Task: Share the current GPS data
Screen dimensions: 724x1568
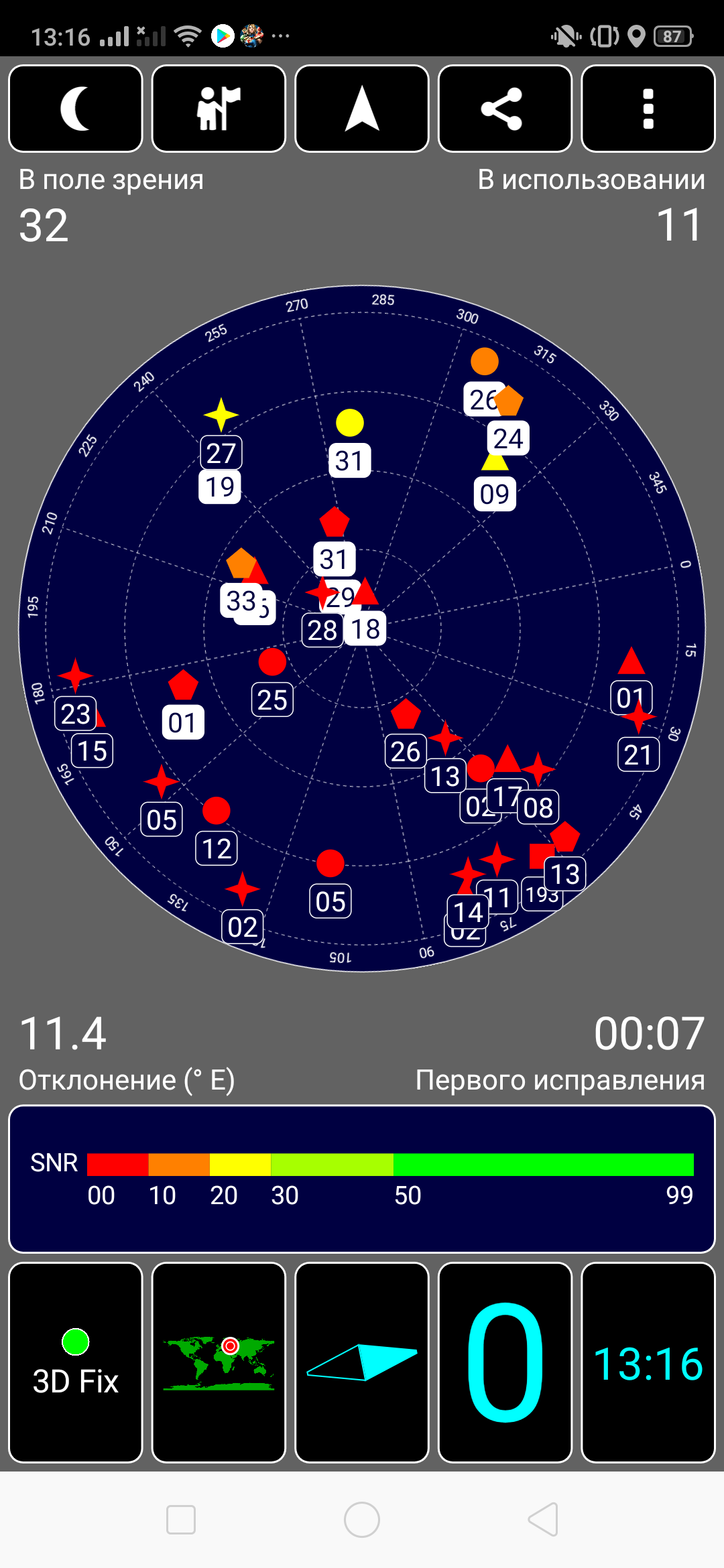Action: coord(505,109)
